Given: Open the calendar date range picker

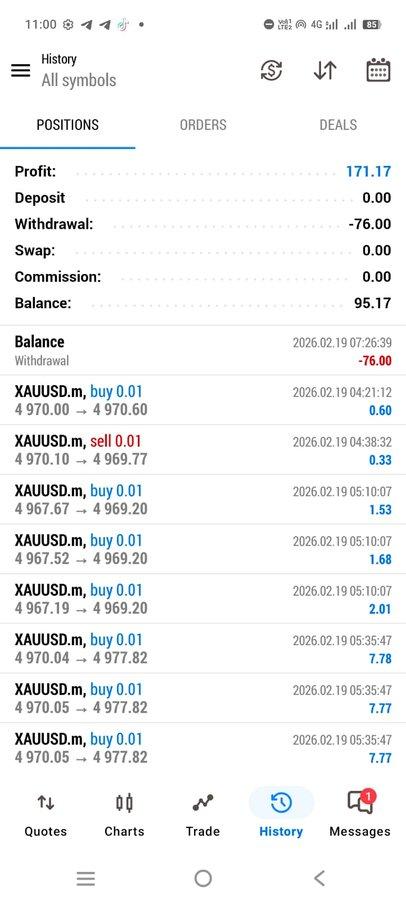Looking at the screenshot, I should pos(378,70).
